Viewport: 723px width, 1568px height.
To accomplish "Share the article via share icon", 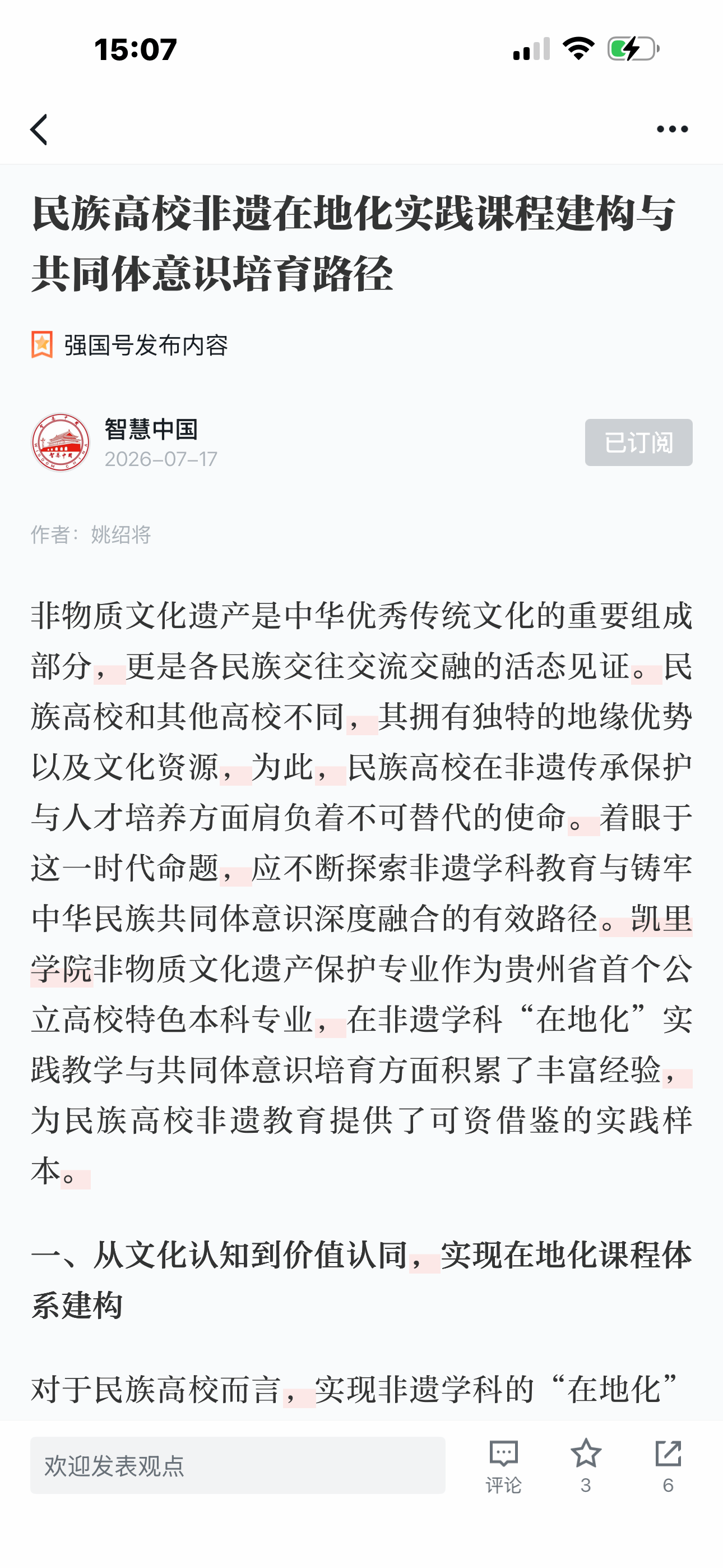I will click(x=668, y=1467).
